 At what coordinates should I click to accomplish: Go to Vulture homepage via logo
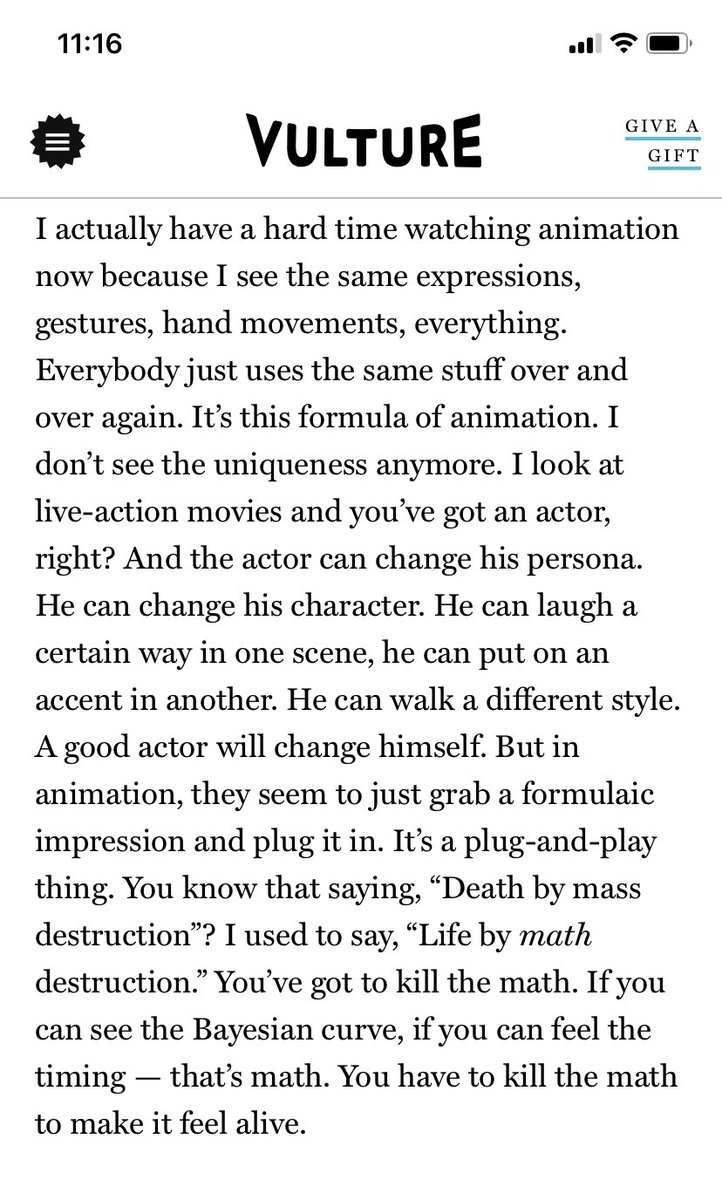pos(364,141)
